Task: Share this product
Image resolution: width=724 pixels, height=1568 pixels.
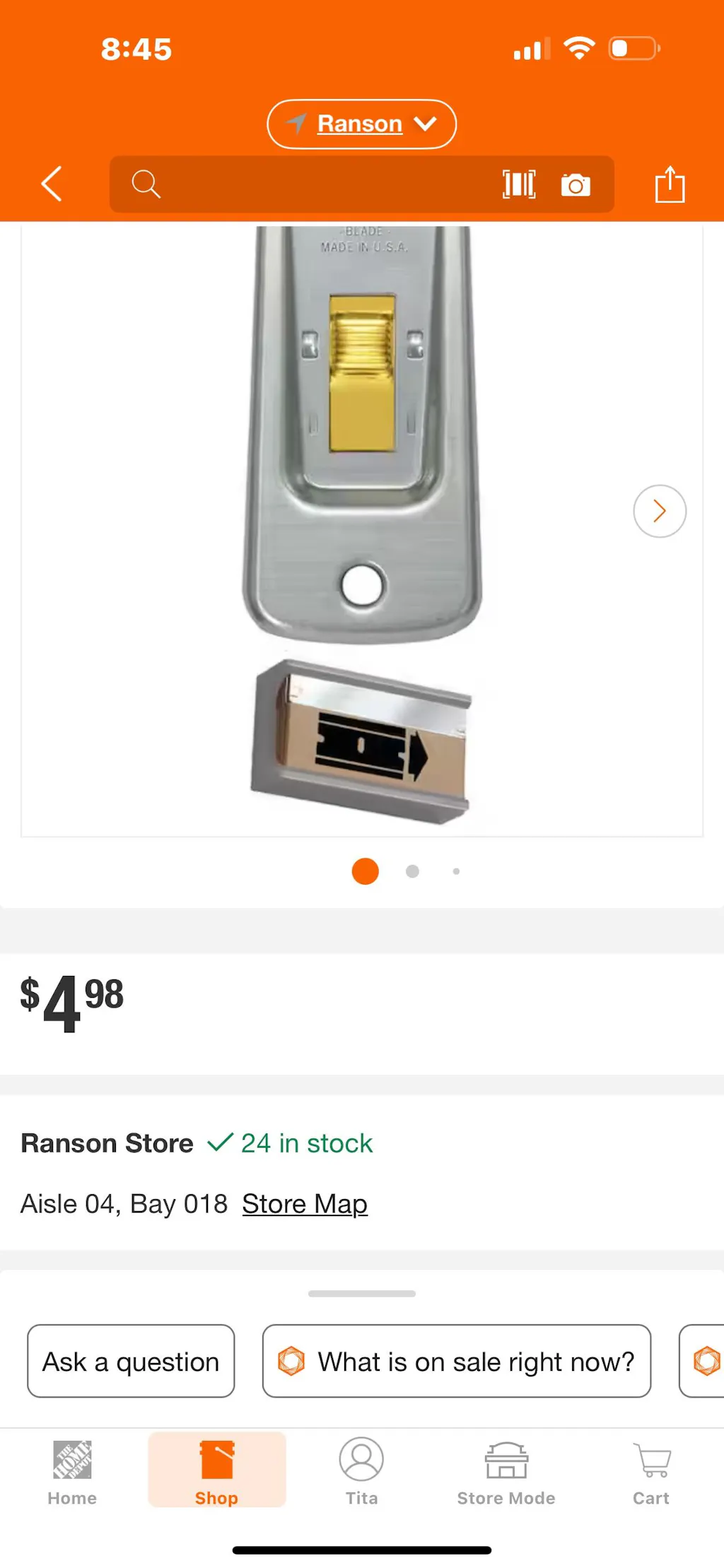Action: [669, 184]
